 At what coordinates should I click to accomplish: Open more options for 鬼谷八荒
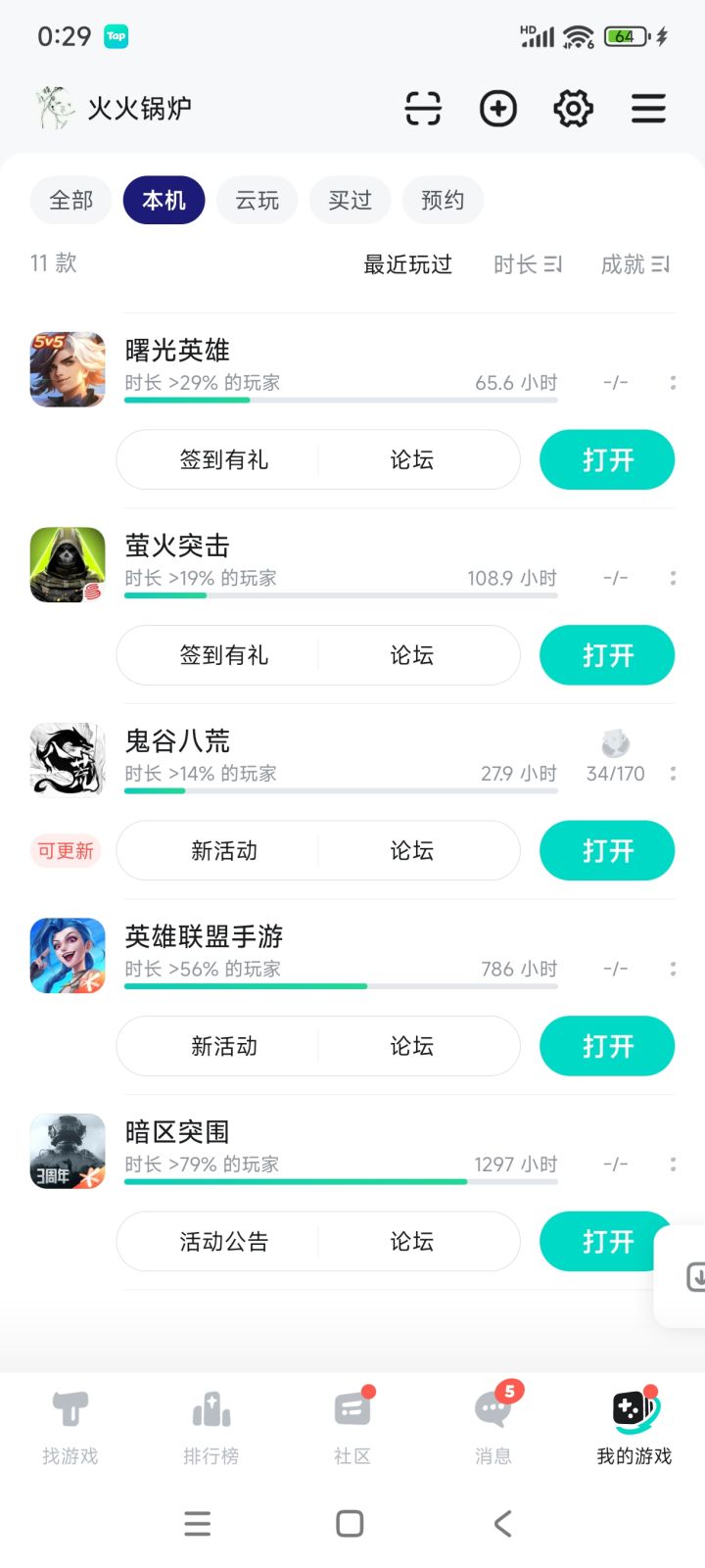pos(673,774)
